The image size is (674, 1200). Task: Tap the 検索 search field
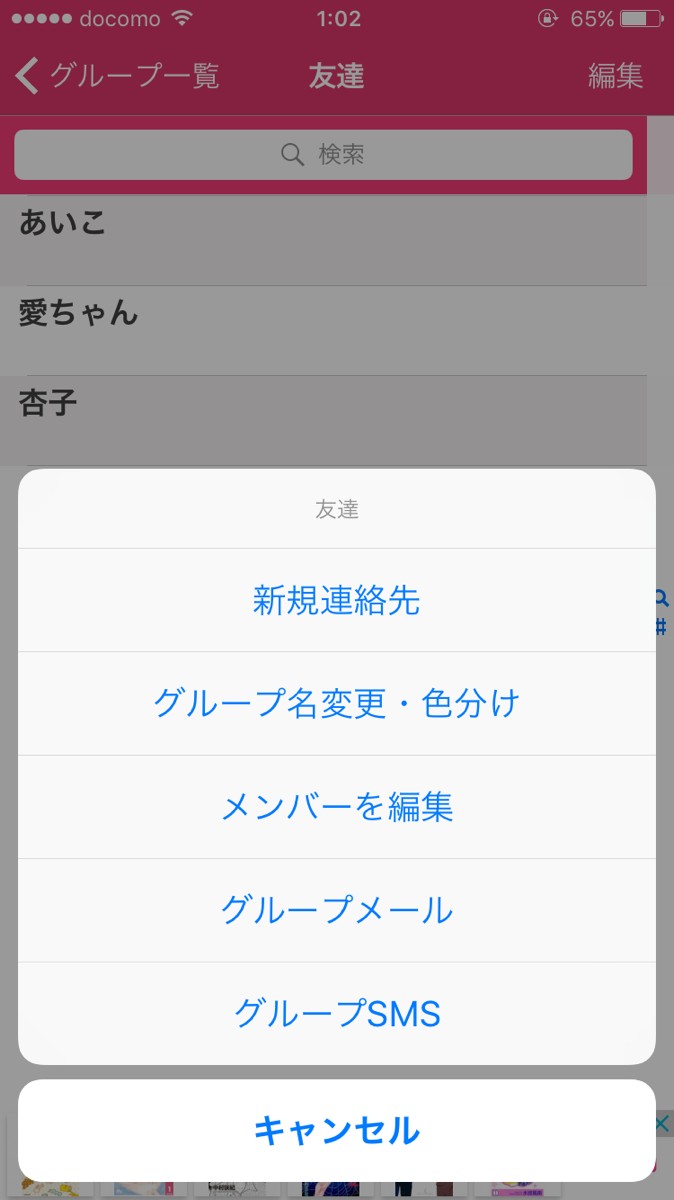click(323, 154)
